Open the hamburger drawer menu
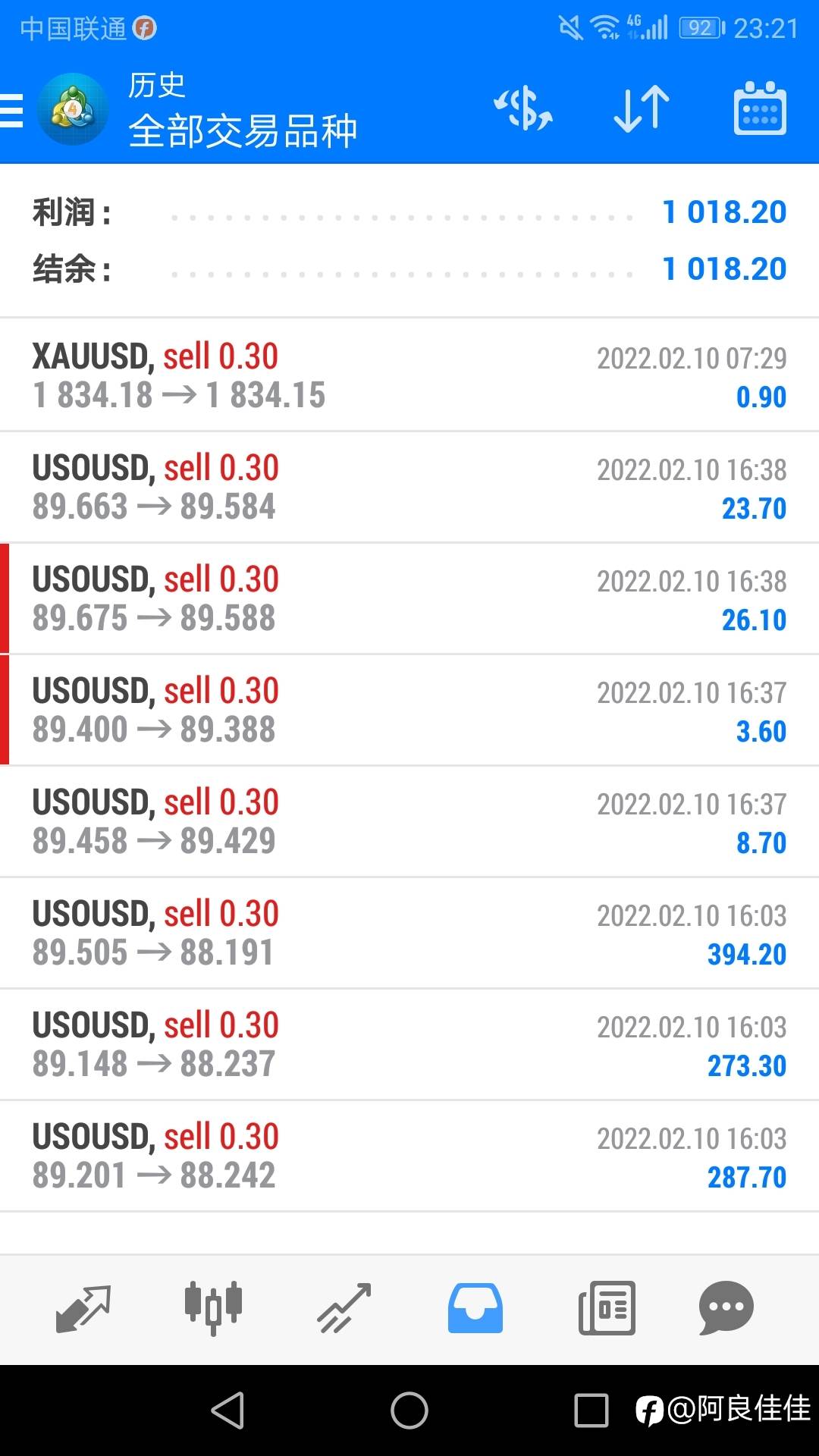 [x=12, y=111]
